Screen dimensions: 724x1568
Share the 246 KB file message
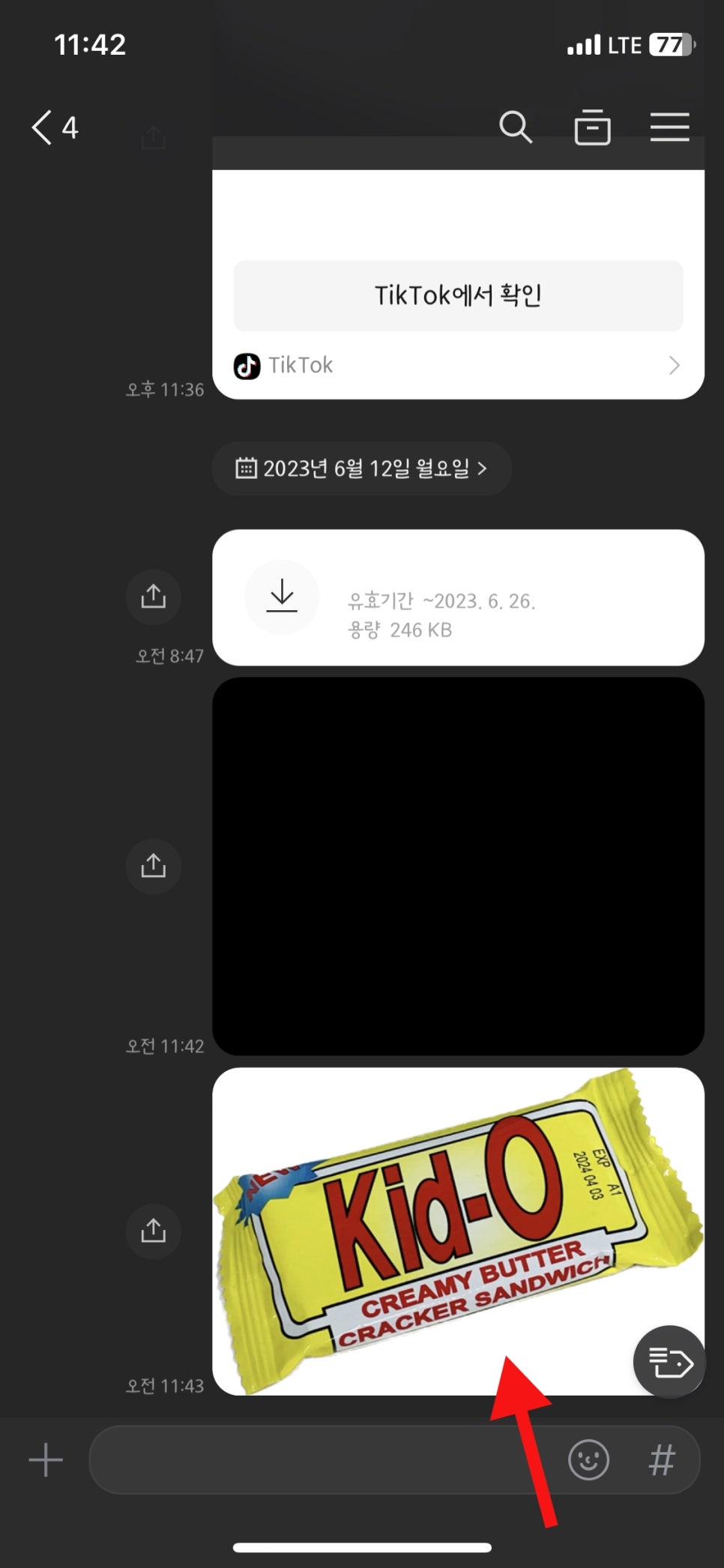[x=154, y=597]
